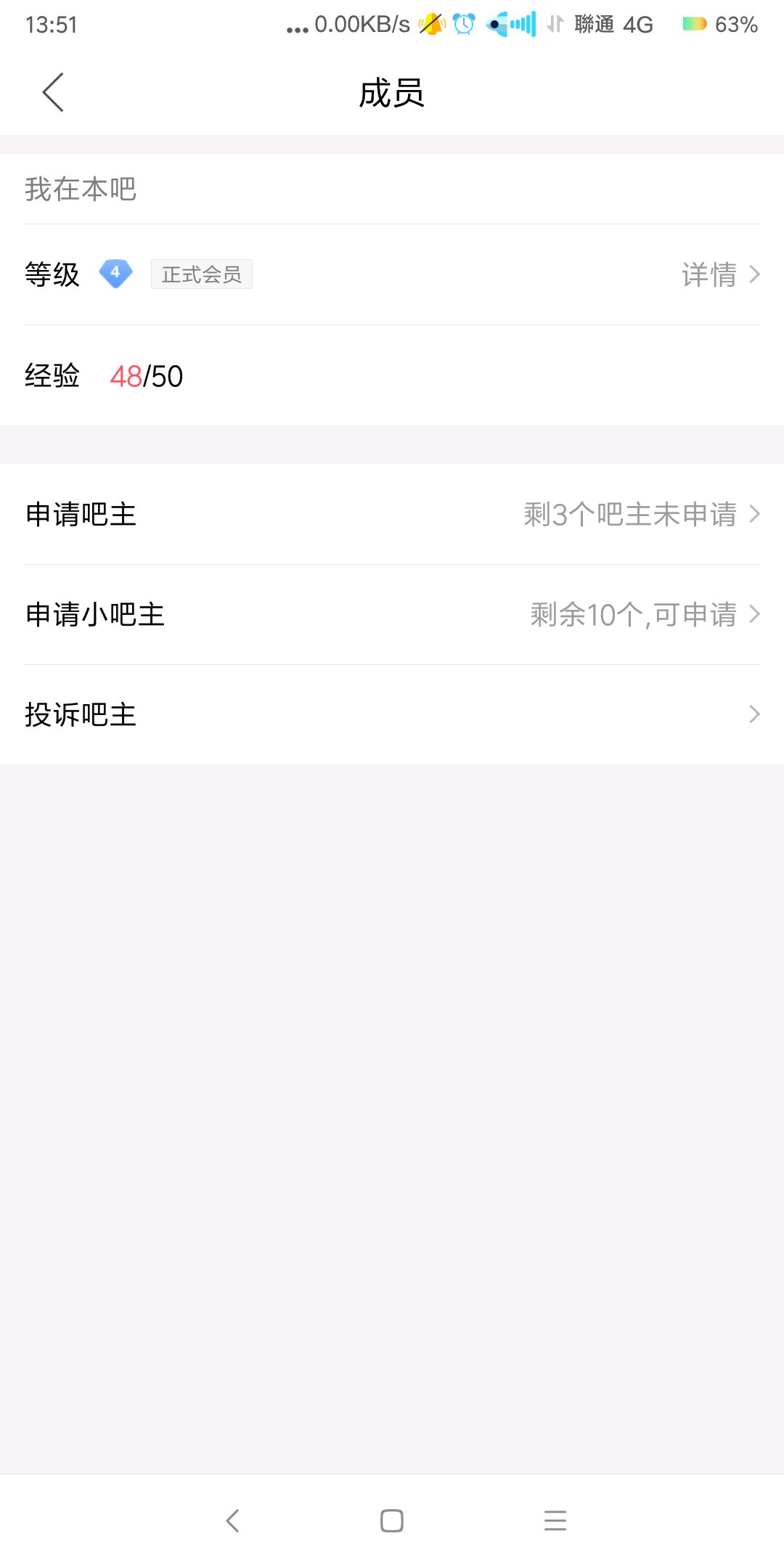
Task: Open the 申请小吧主 row
Action: [x=392, y=614]
